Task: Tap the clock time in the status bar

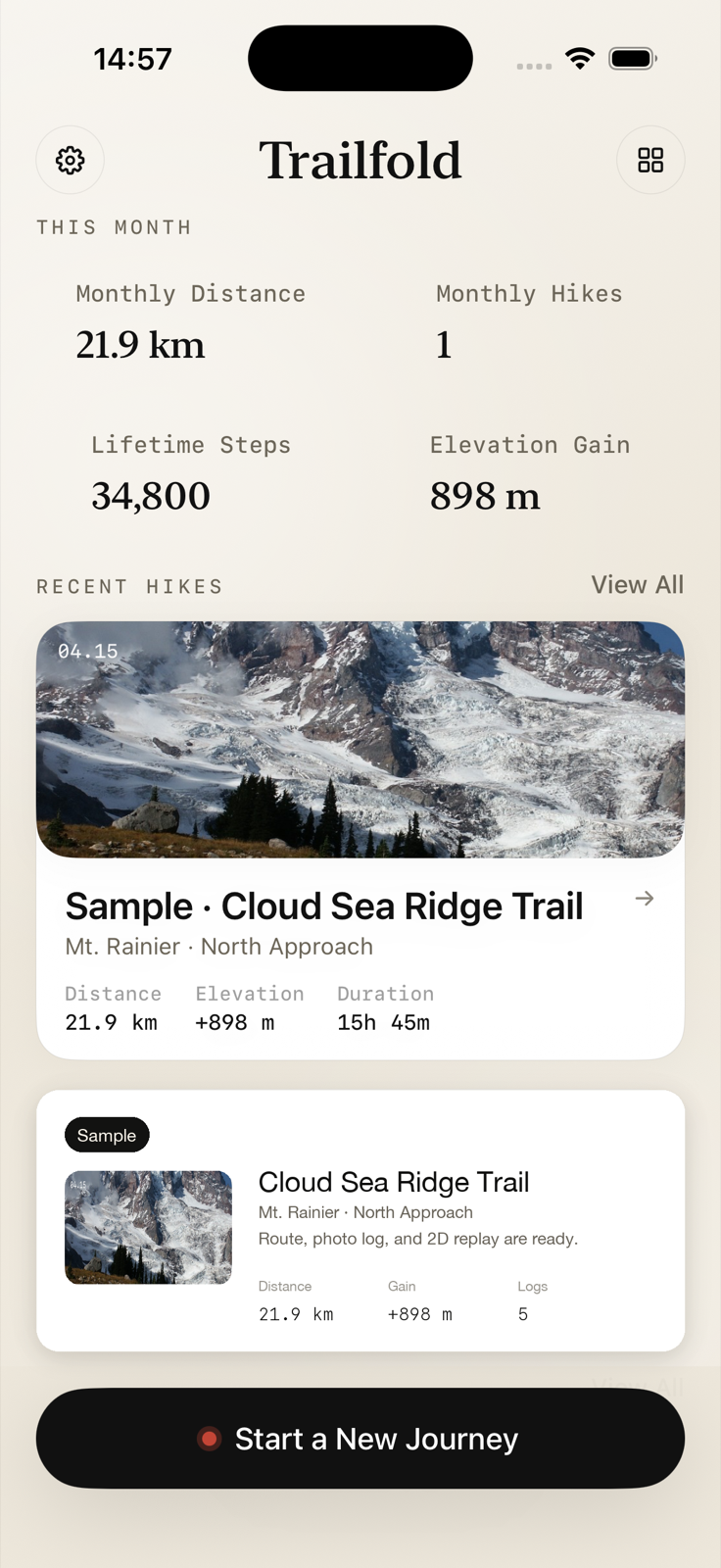Action: point(132,58)
